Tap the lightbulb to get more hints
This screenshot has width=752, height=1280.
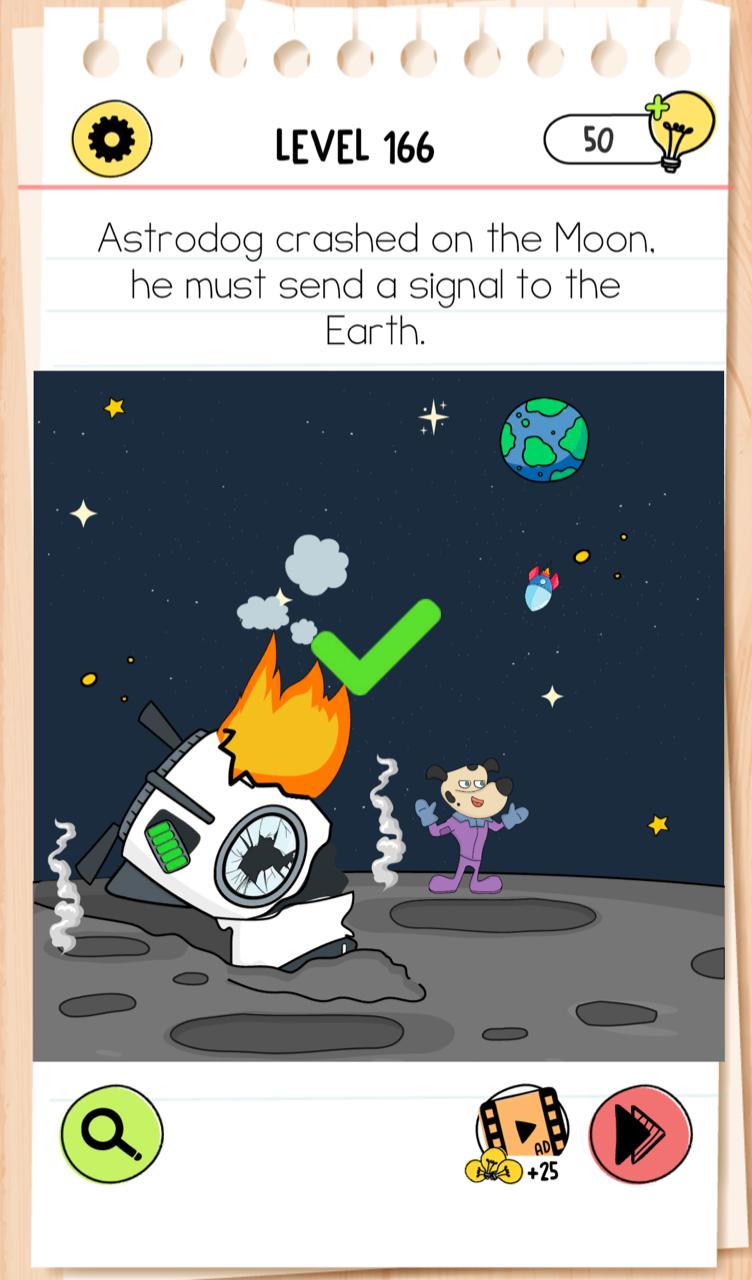(680, 132)
